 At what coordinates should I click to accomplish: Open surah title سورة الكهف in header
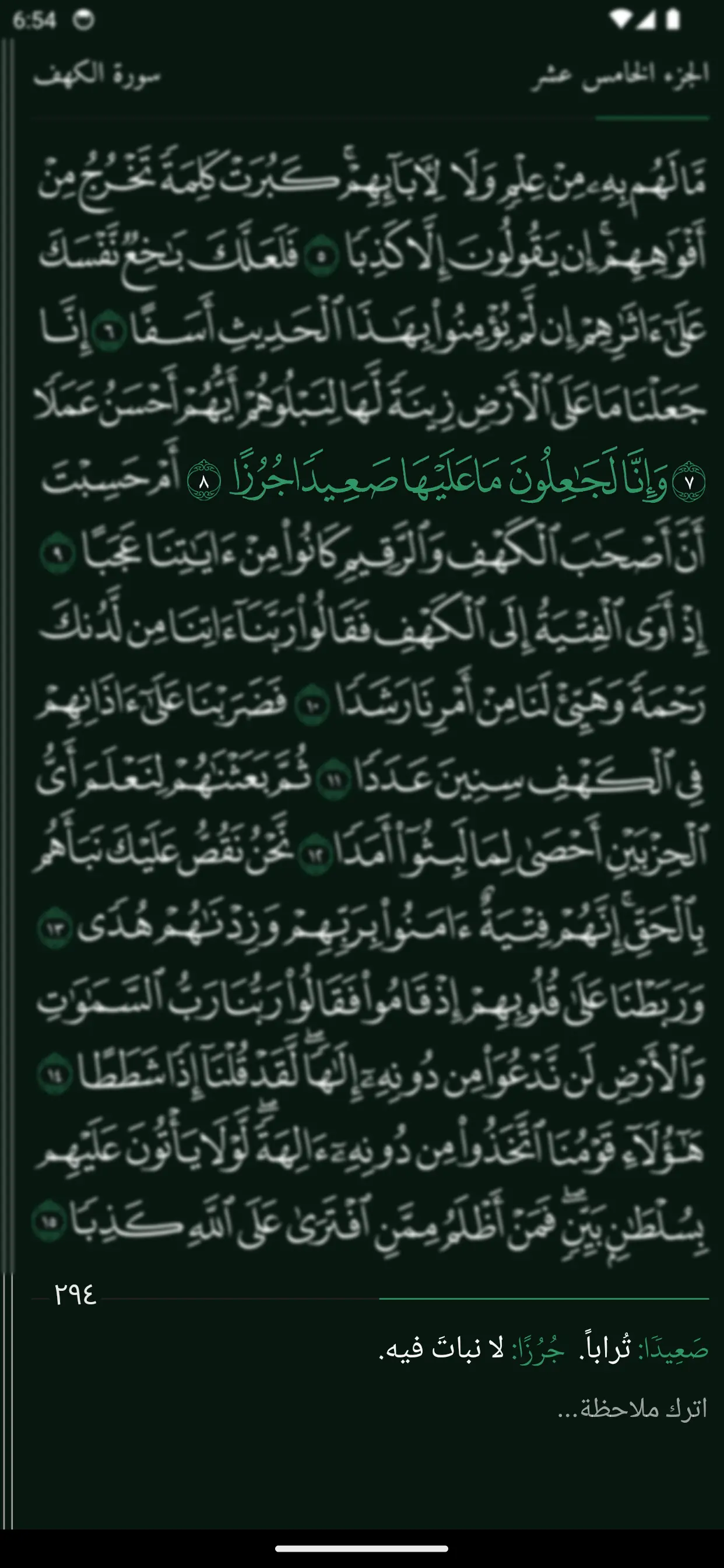[97, 75]
